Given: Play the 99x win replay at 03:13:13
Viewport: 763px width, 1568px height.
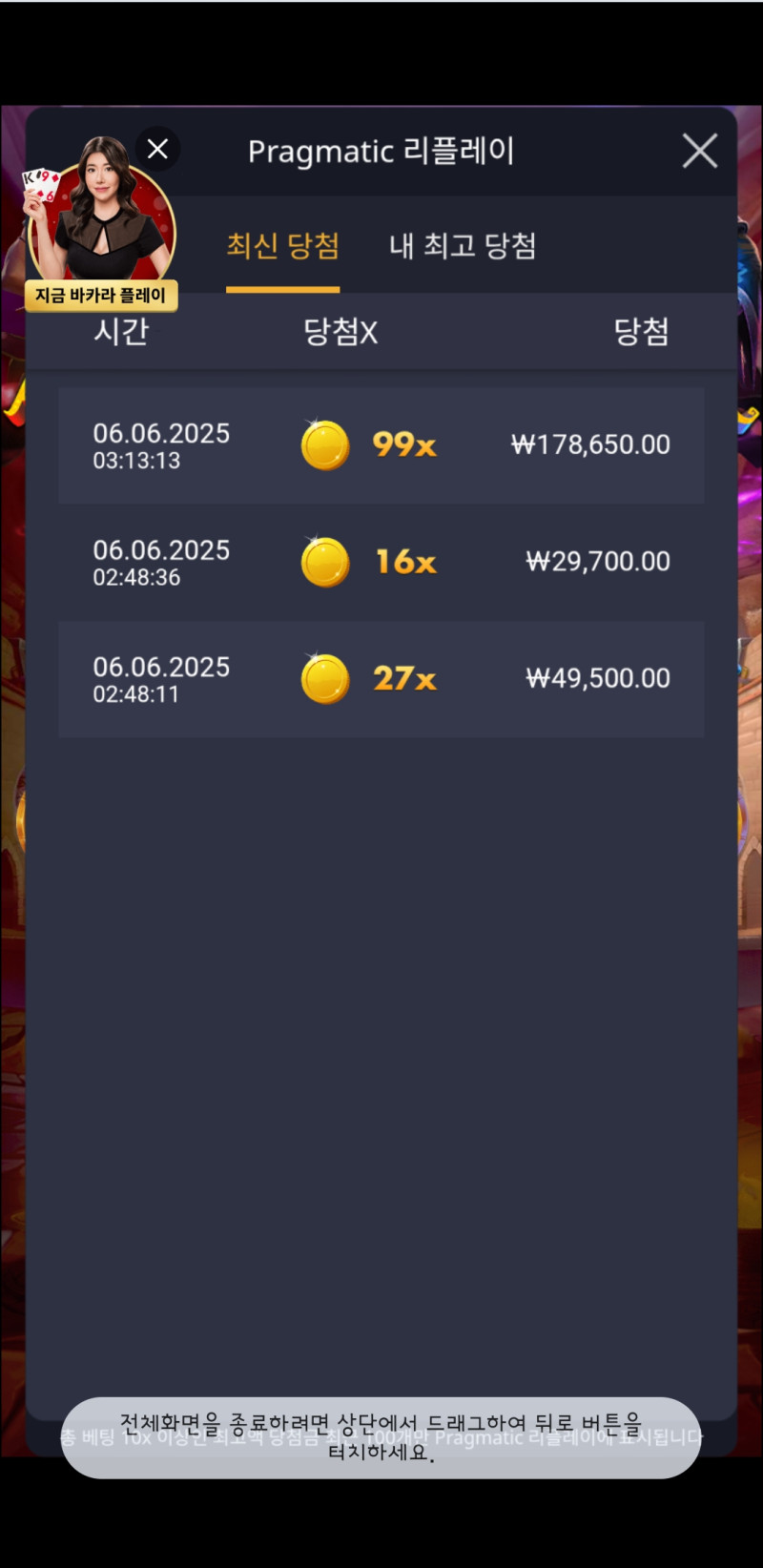Looking at the screenshot, I should tap(381, 445).
